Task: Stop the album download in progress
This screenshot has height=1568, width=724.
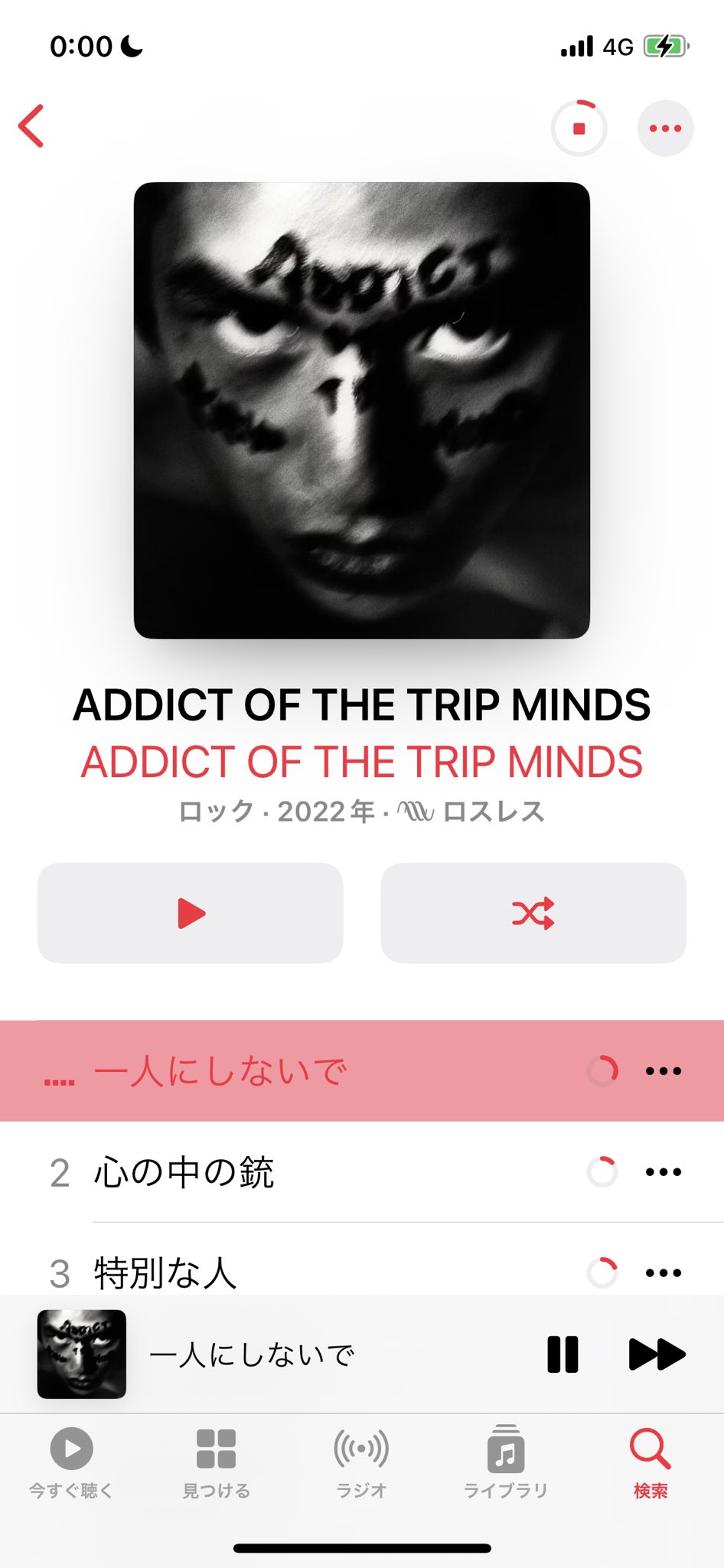Action: coord(579,129)
